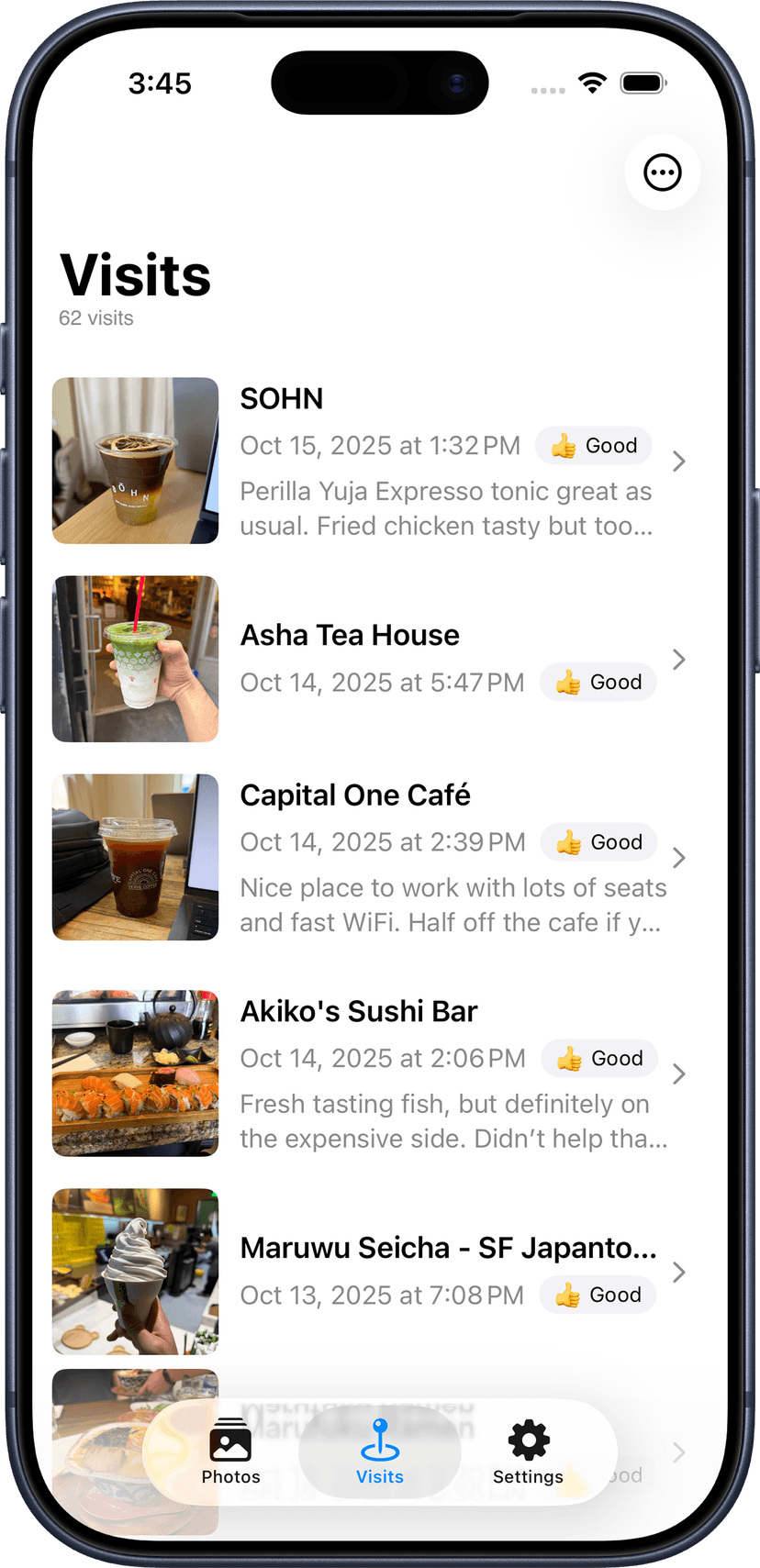This screenshot has height=1568, width=760.
Task: Toggle the Good badge on Capital One Café
Action: coord(598,841)
